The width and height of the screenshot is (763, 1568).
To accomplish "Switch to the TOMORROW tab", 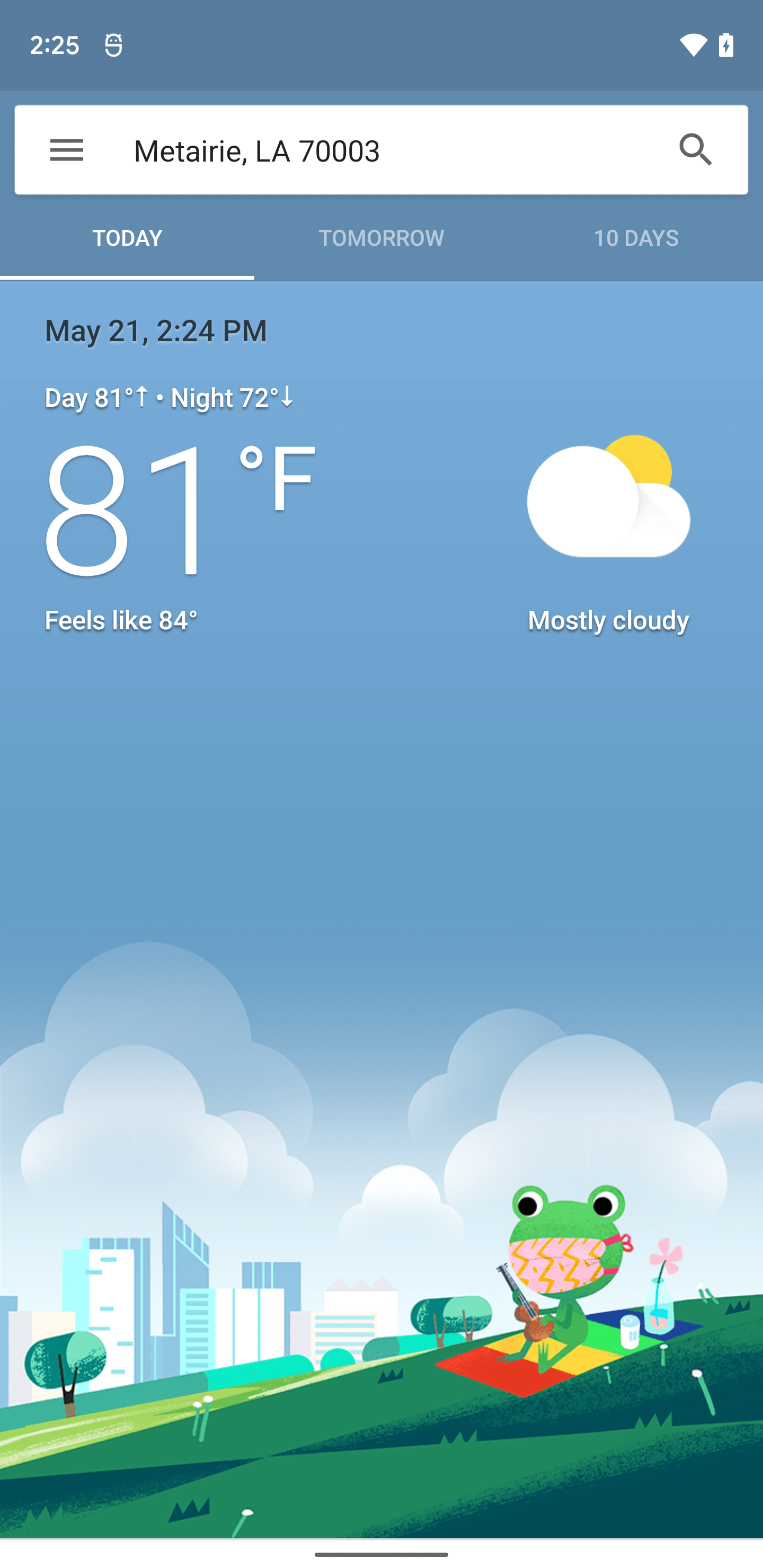I will click(381, 238).
